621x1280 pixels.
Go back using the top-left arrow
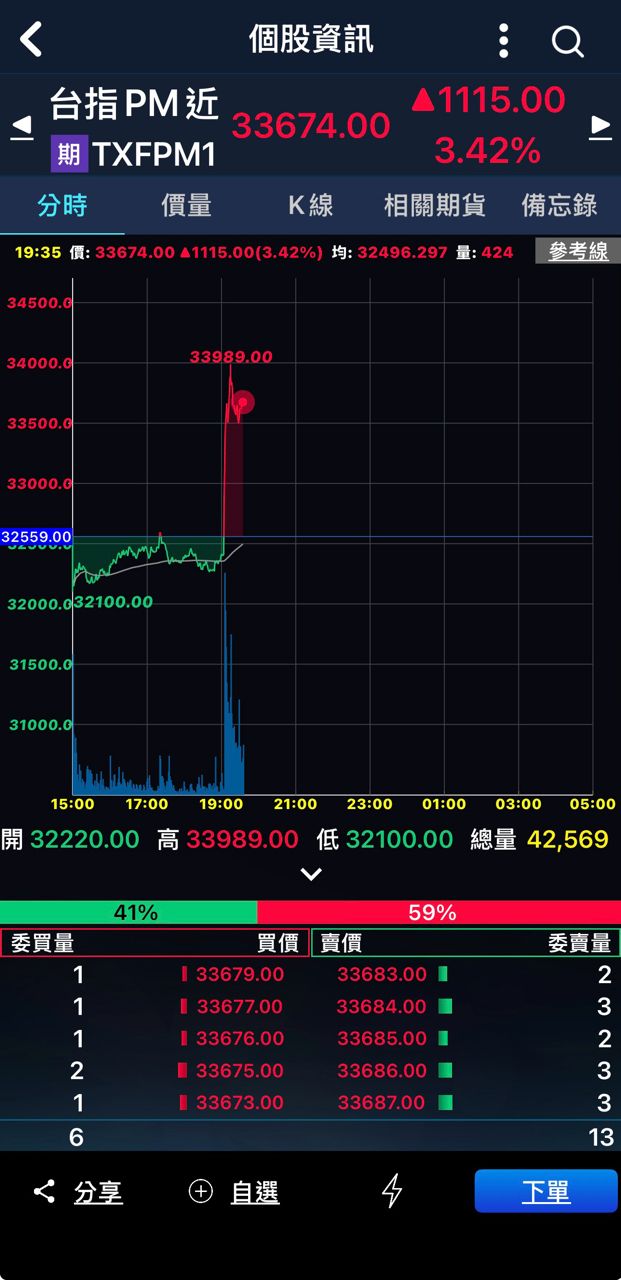coord(32,40)
